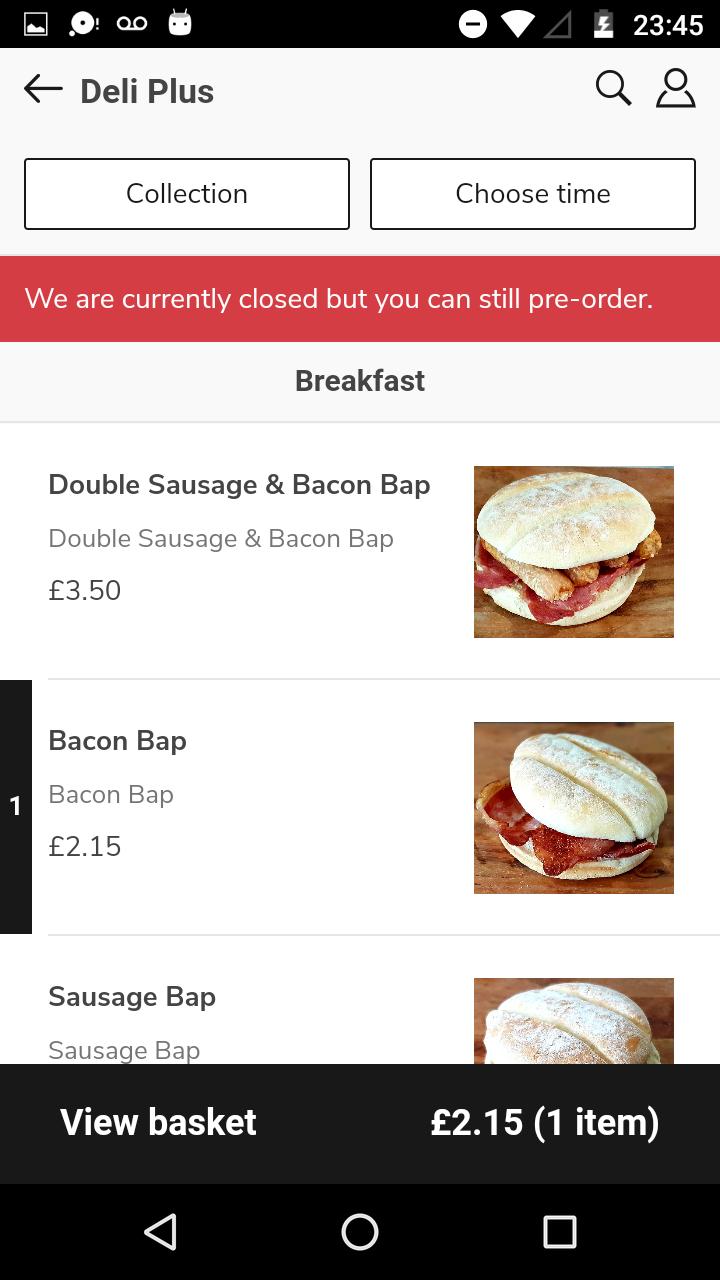Select the Collection button
The image size is (720, 1280).
point(187,194)
